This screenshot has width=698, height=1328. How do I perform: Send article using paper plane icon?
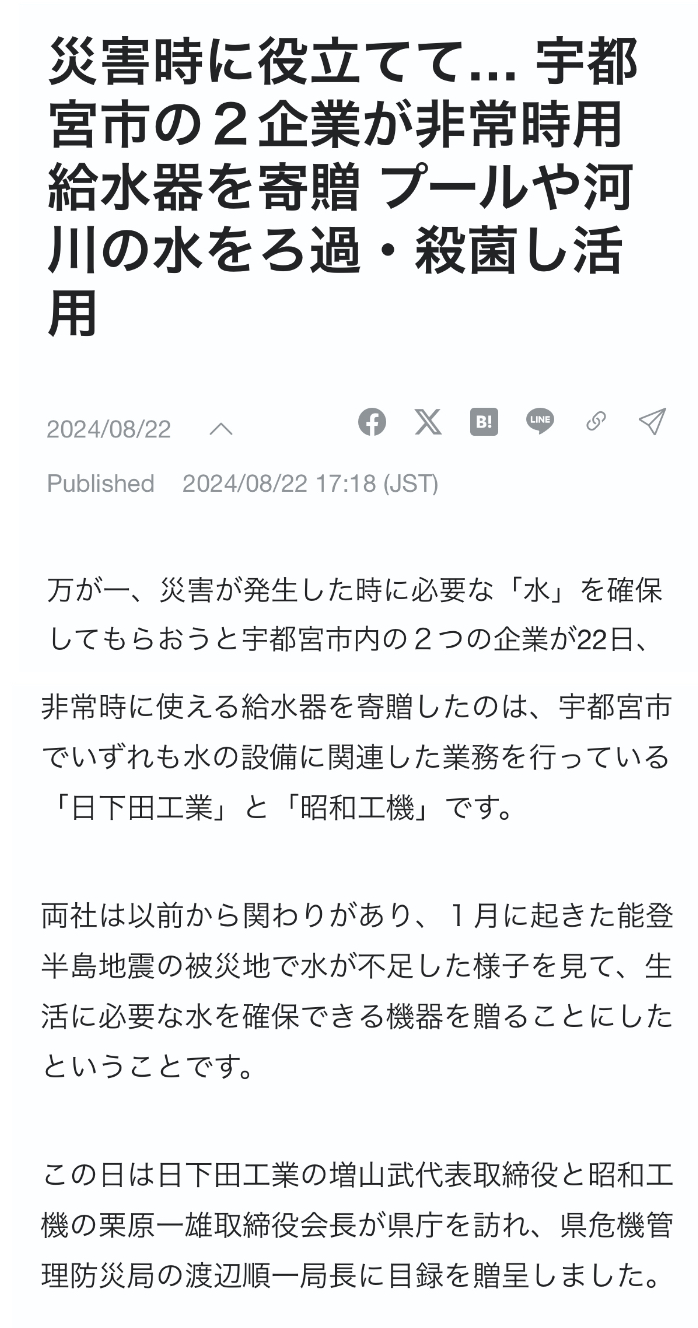tap(652, 422)
